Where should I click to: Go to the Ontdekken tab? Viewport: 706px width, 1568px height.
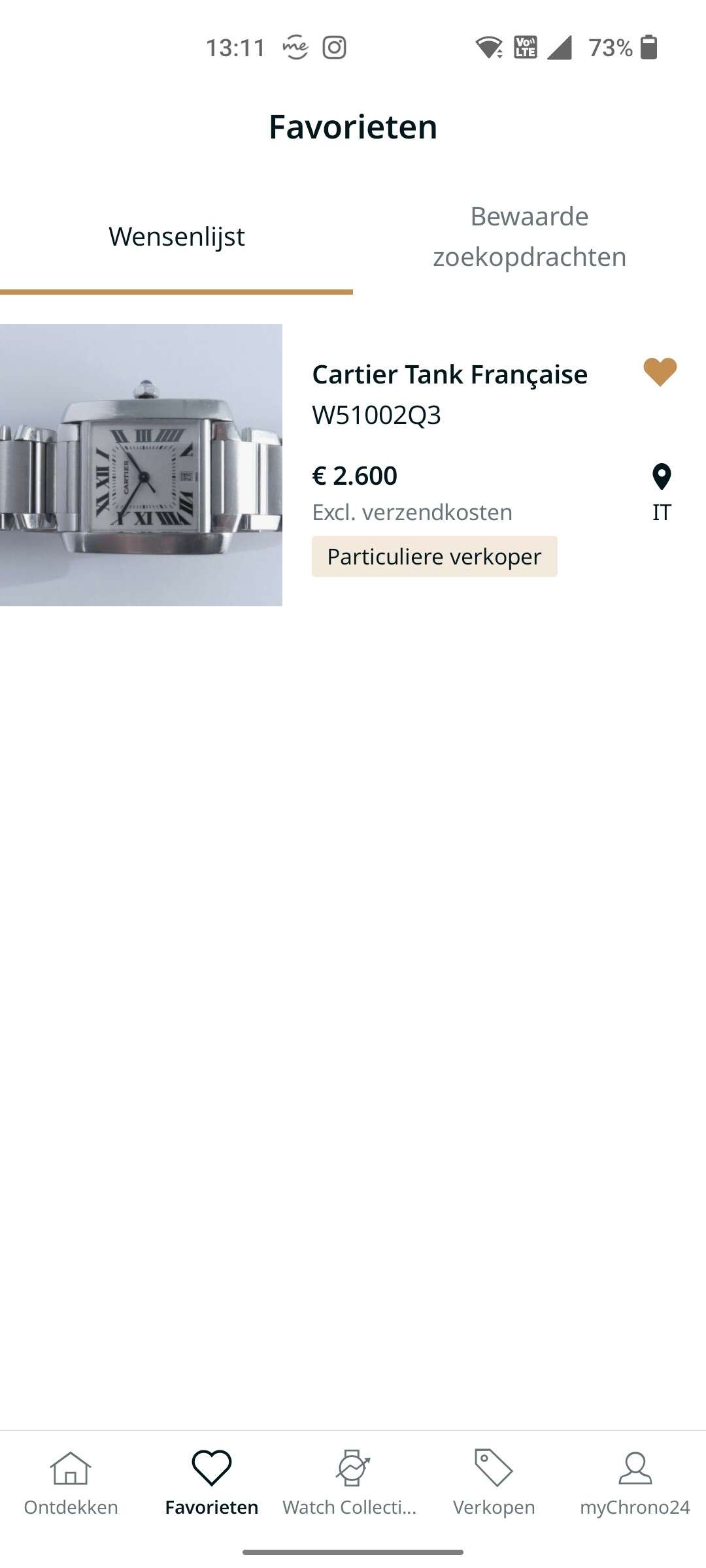pos(71,1484)
